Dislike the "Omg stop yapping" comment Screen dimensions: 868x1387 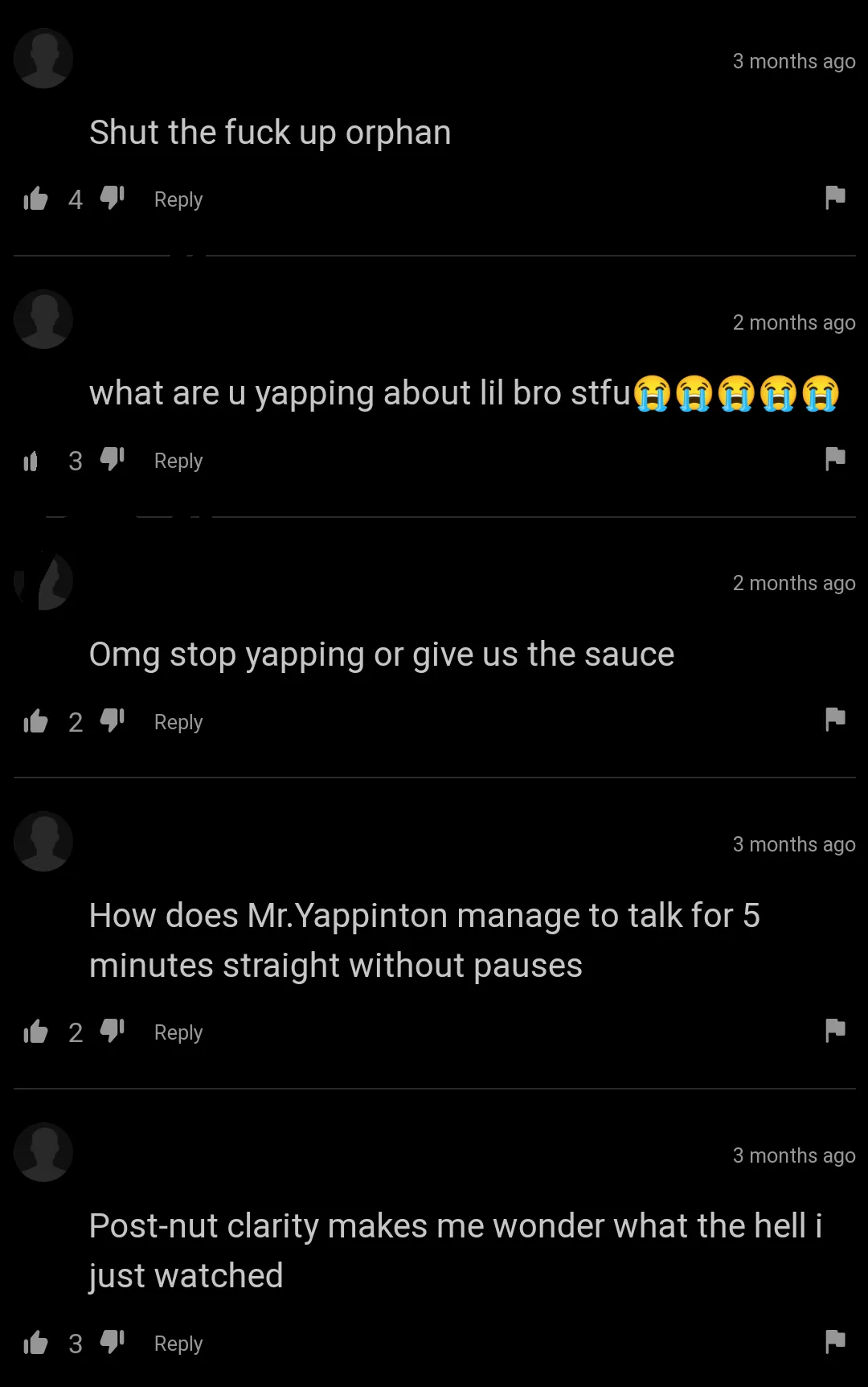(x=111, y=721)
